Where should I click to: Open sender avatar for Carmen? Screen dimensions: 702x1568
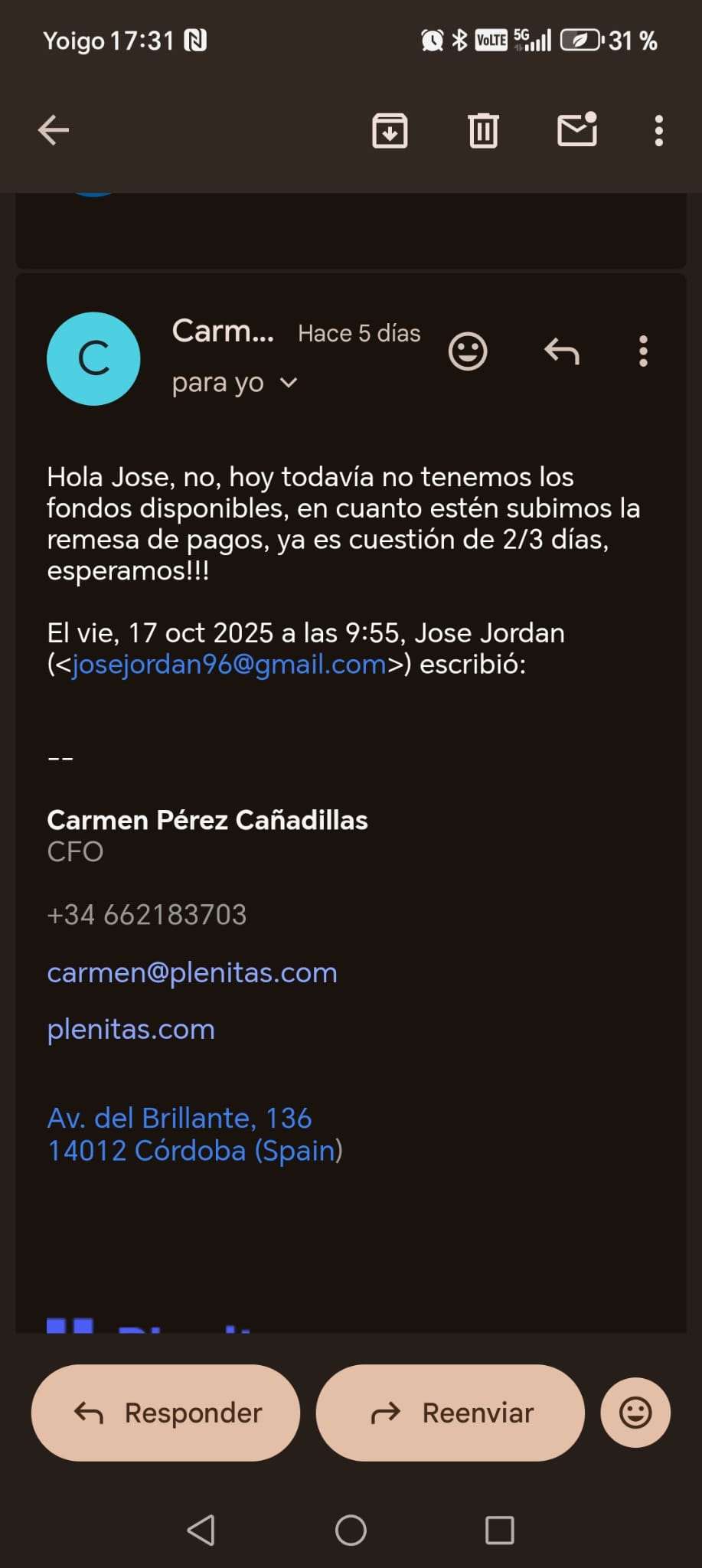93,358
